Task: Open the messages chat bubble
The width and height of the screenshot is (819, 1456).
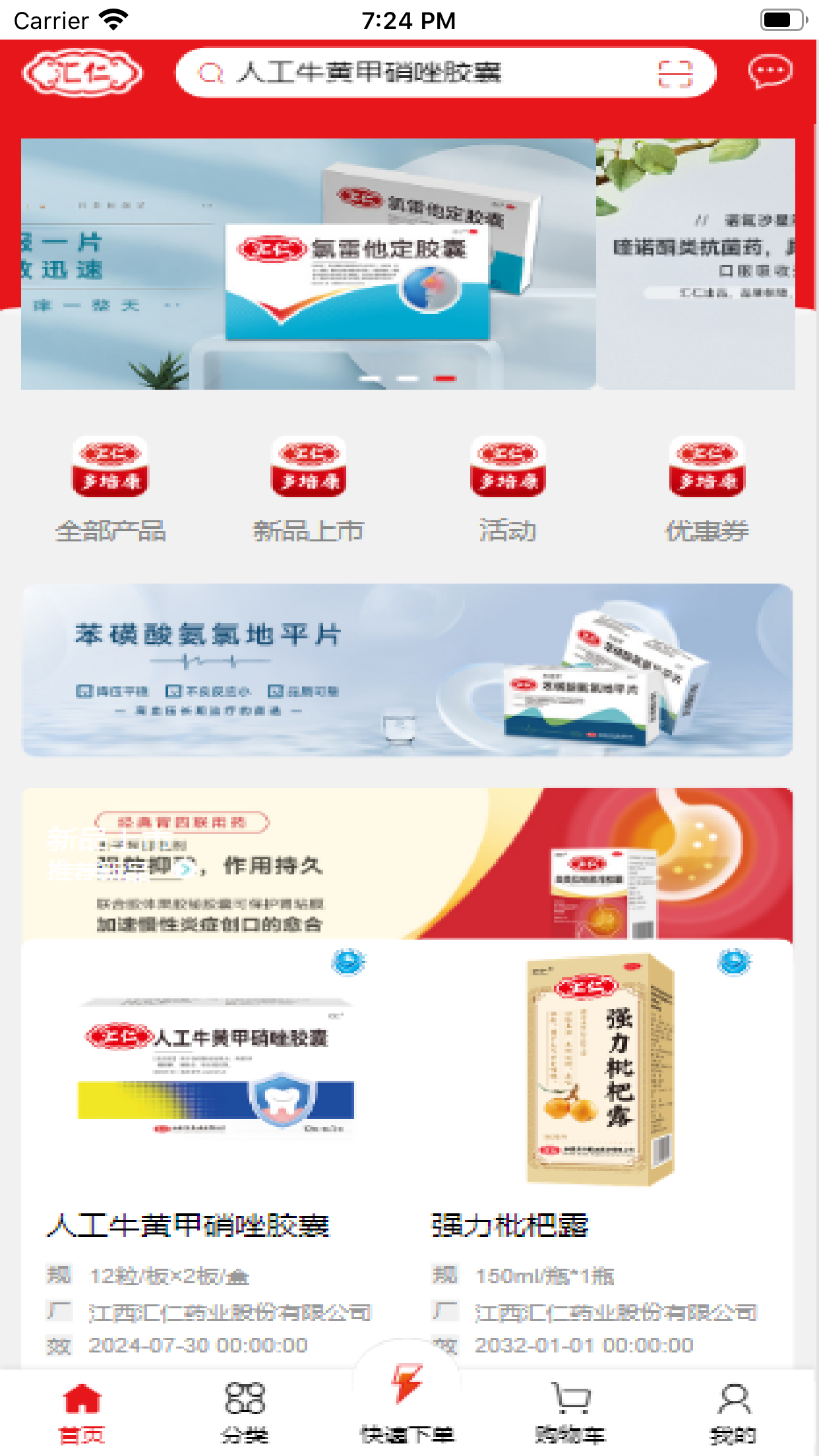Action: click(x=770, y=71)
